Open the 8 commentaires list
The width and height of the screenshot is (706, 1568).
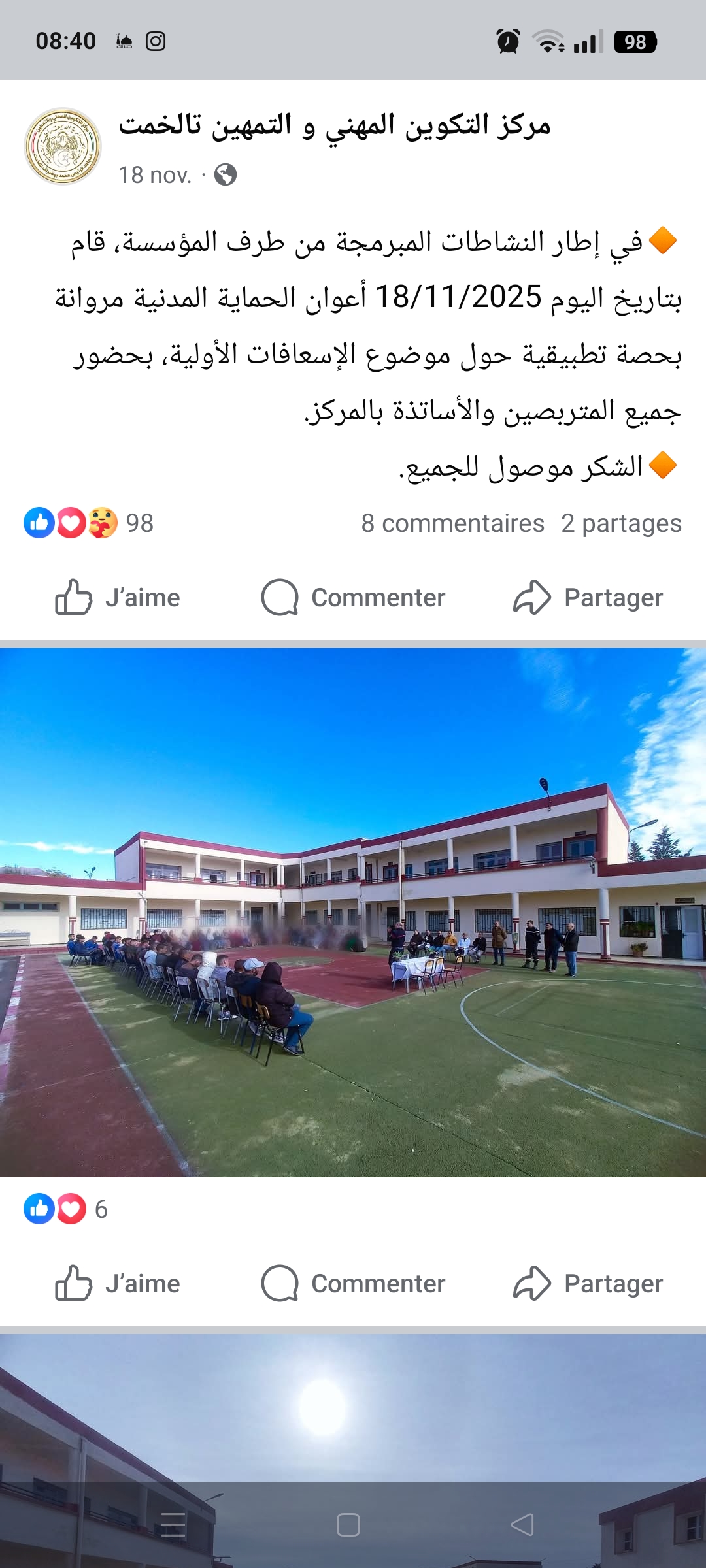452,523
